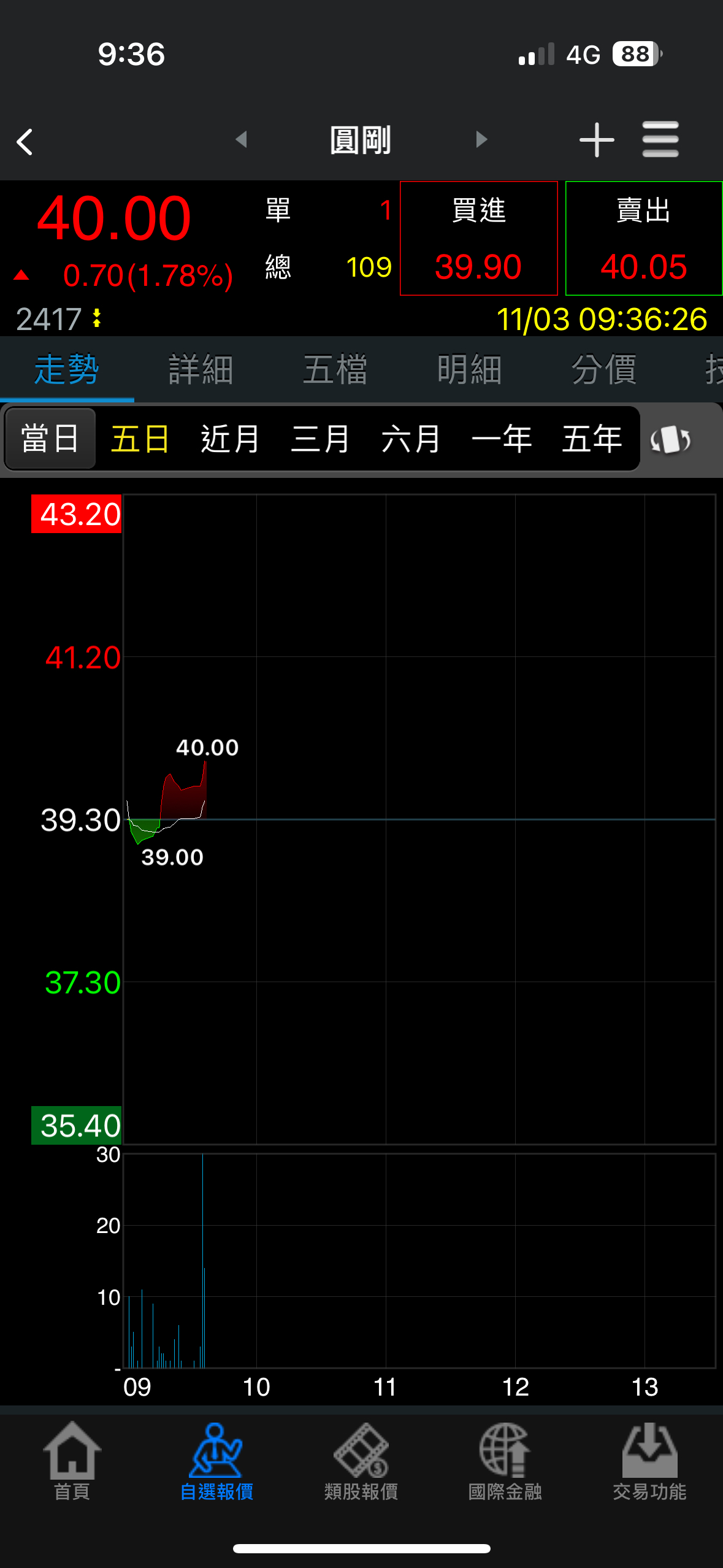Switch chart to 六月 range
The image size is (723, 1568).
pos(411,439)
